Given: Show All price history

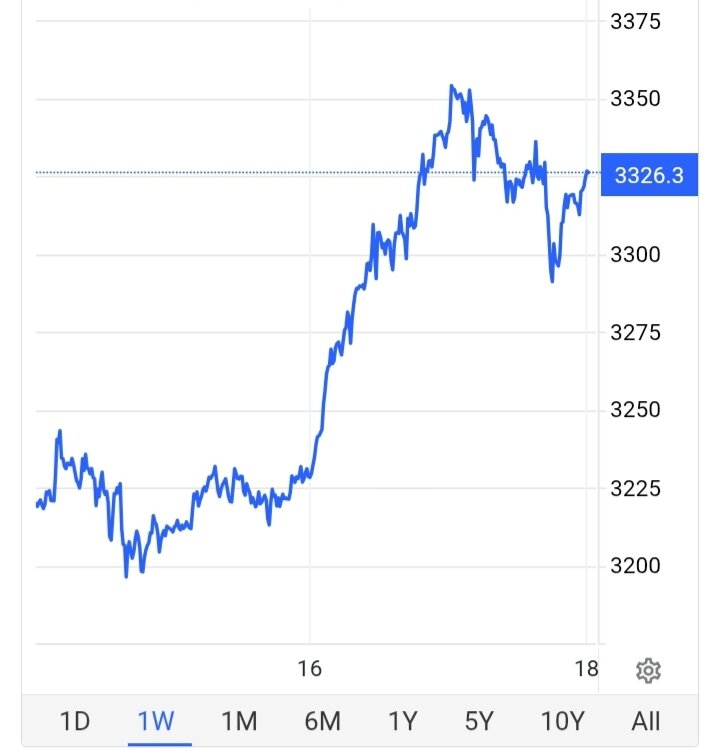Looking at the screenshot, I should (x=646, y=720).
